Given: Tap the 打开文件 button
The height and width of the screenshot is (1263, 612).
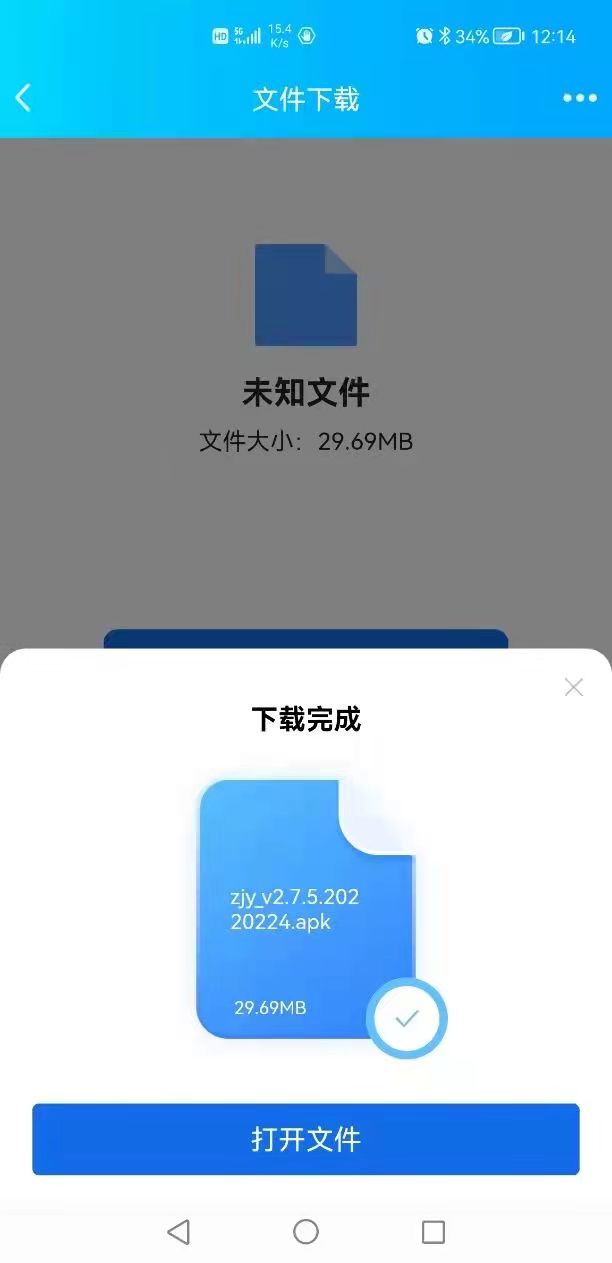Looking at the screenshot, I should [x=305, y=1139].
